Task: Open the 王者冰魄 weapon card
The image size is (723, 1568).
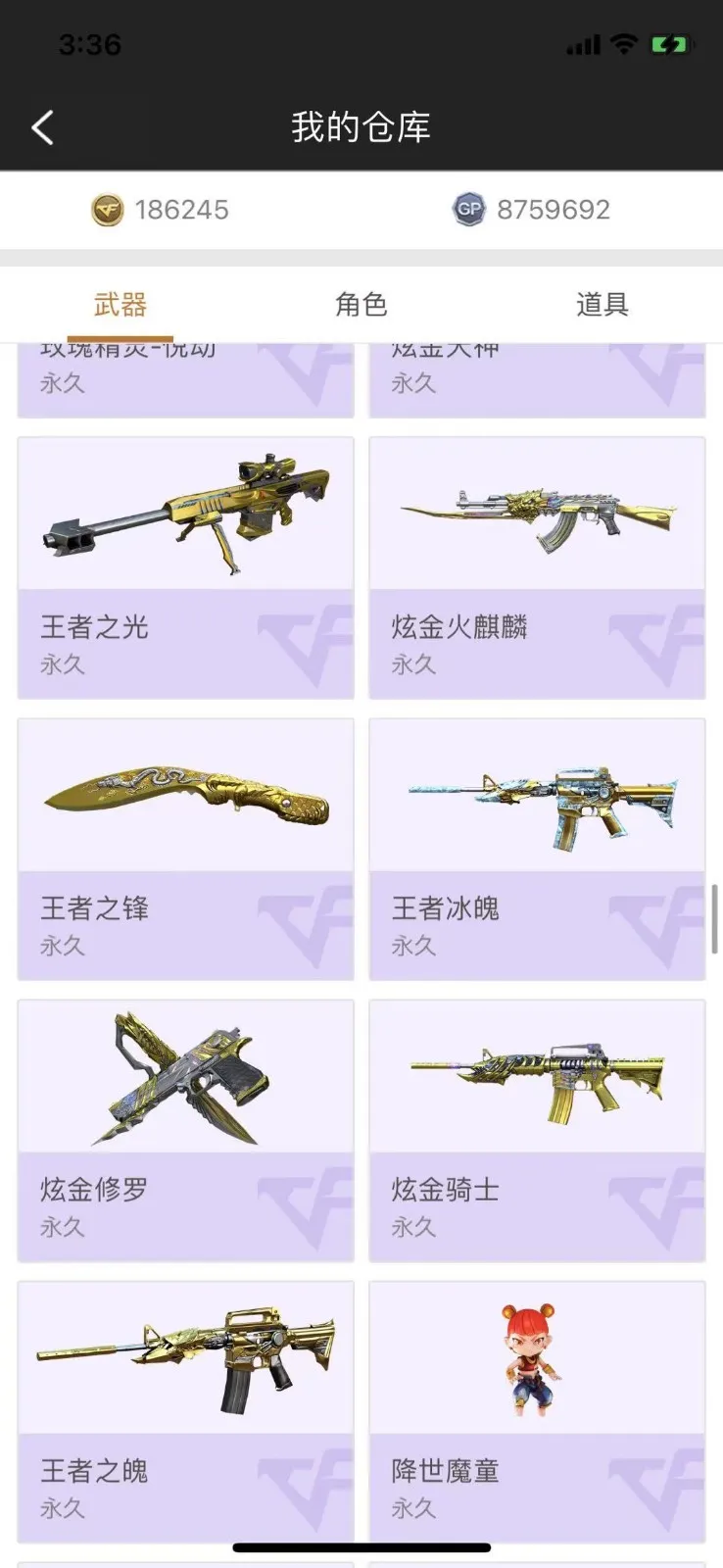Action: point(537,849)
